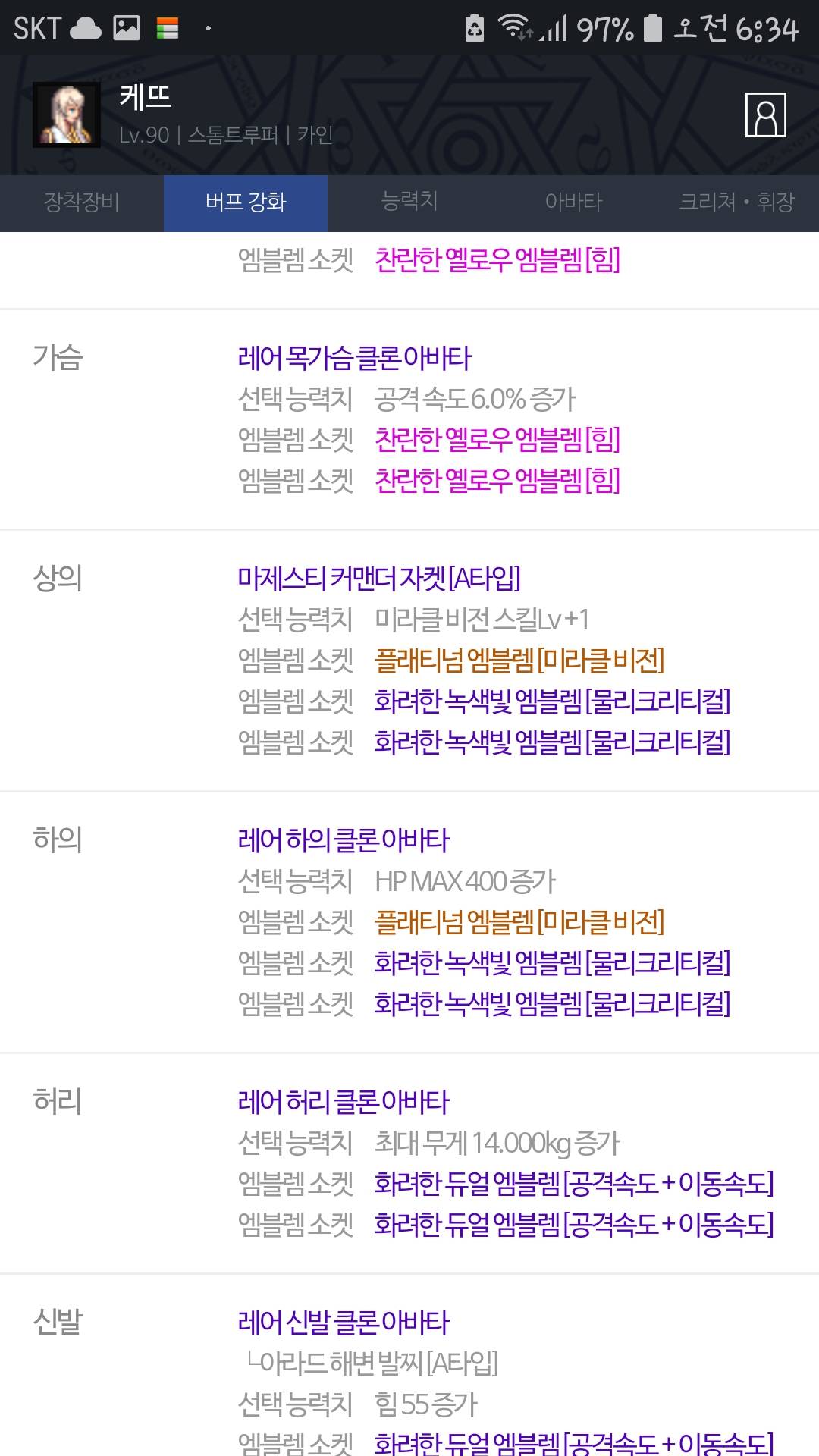Go to the 크리쳐 • 휘장 tab
The image size is (819, 1456).
[737, 202]
